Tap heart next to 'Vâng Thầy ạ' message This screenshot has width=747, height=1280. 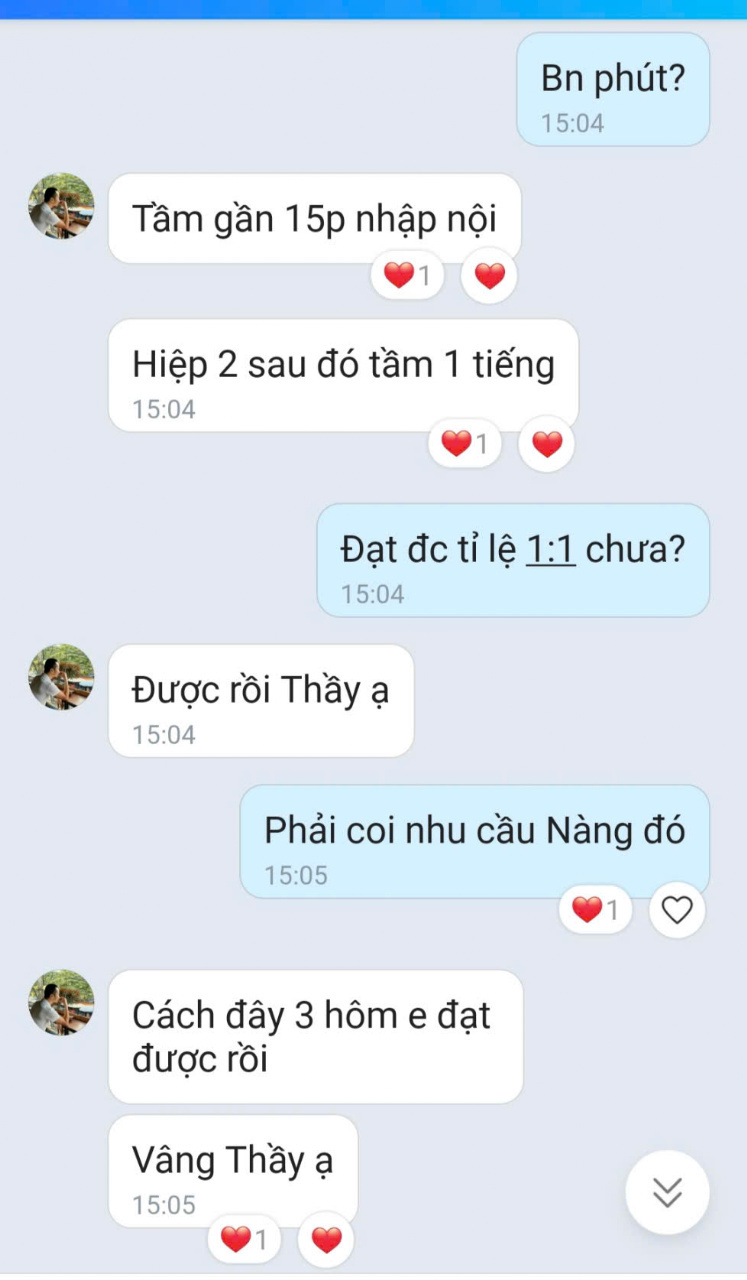(326, 1240)
